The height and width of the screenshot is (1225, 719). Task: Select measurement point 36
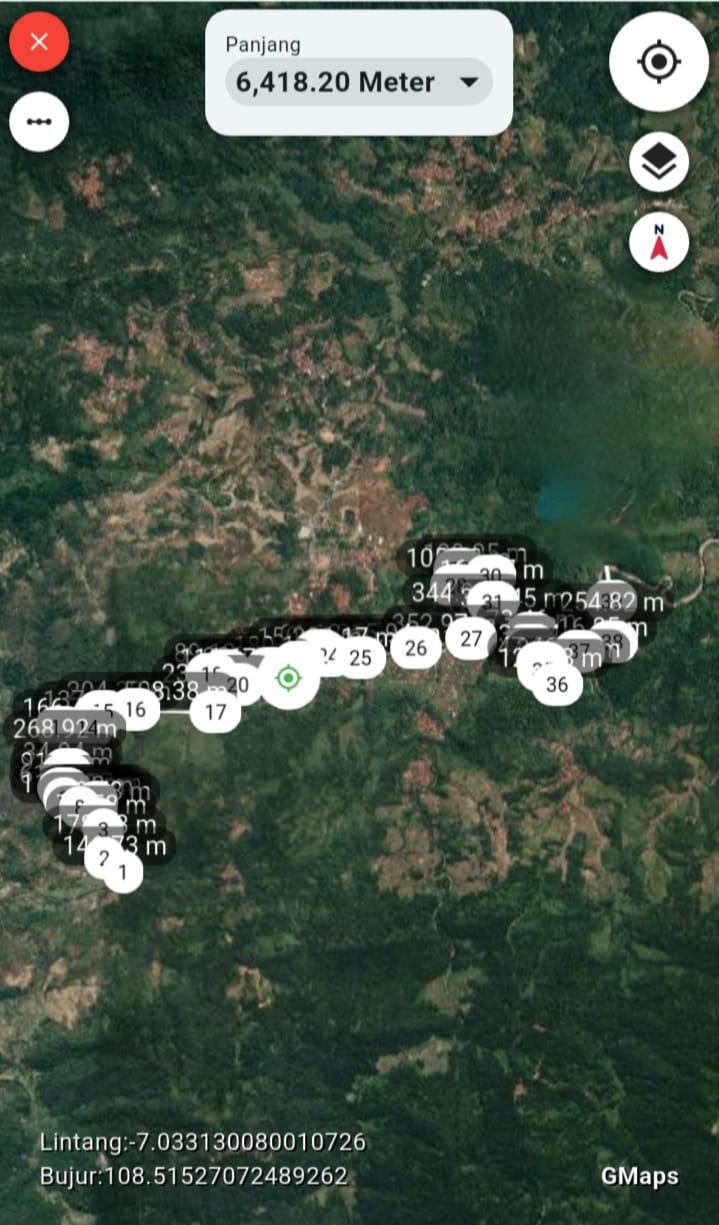coord(557,685)
